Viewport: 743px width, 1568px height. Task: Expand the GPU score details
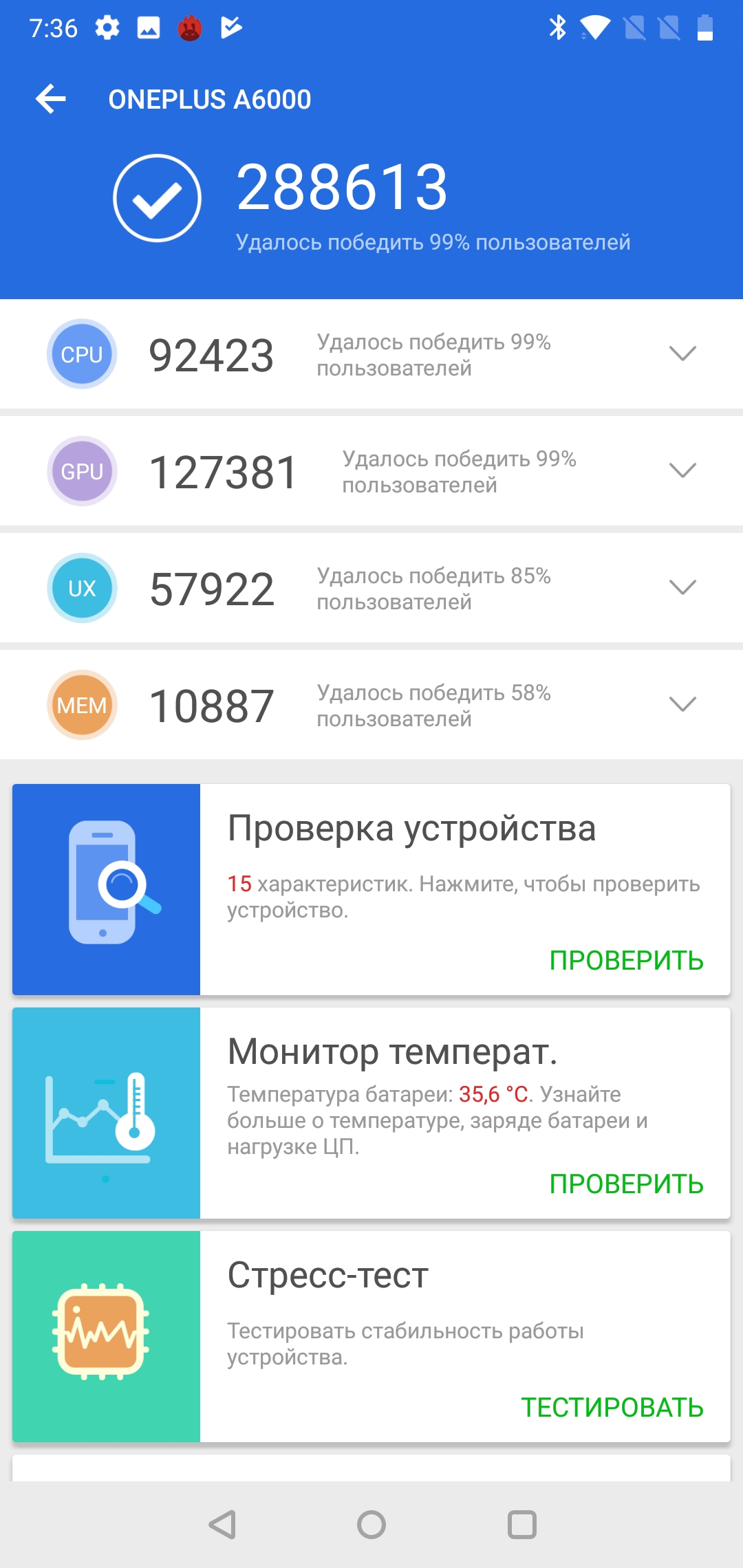[x=682, y=470]
